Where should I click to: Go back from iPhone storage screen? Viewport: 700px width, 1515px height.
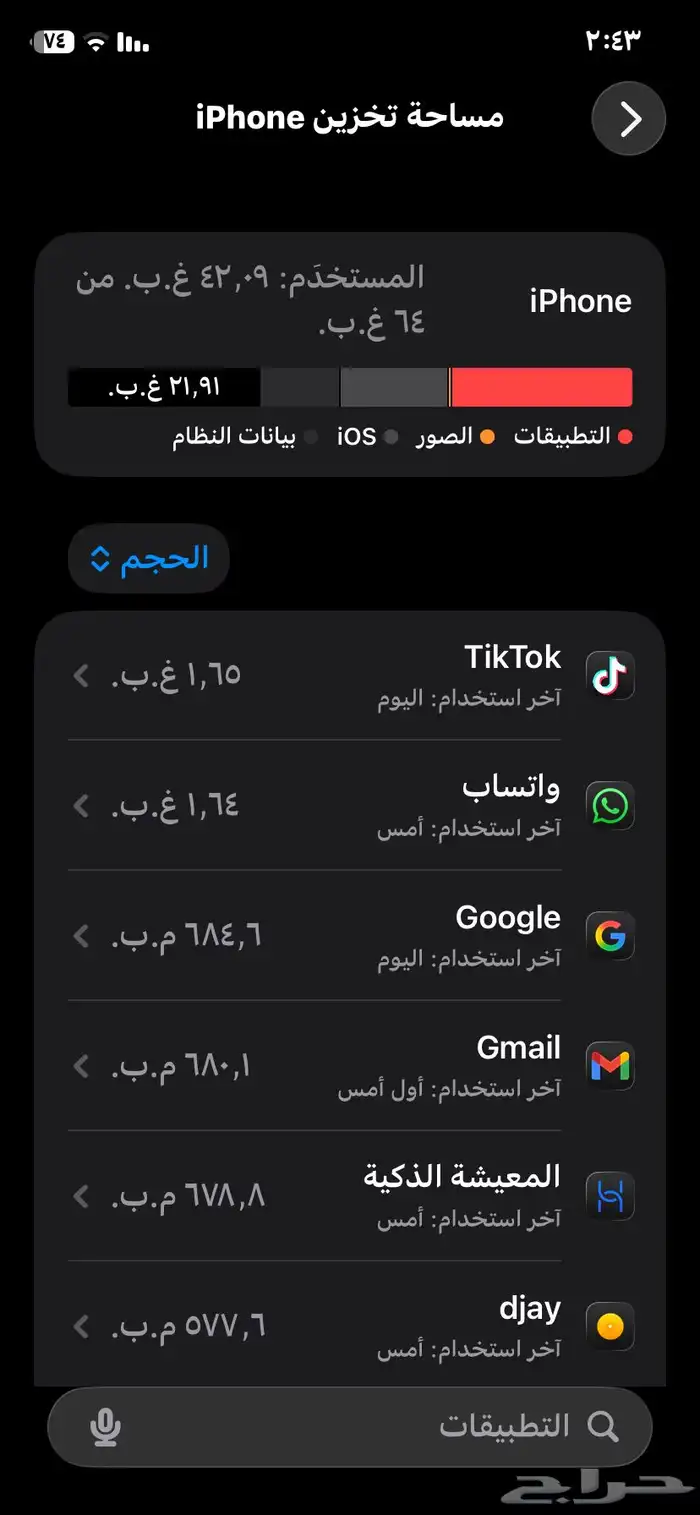coord(628,119)
